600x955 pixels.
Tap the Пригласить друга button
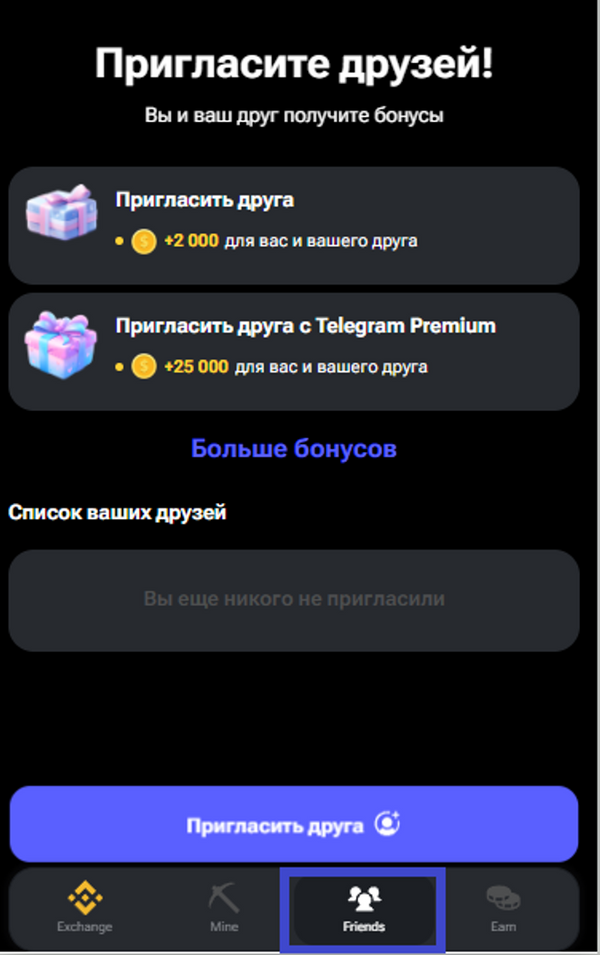coord(294,825)
